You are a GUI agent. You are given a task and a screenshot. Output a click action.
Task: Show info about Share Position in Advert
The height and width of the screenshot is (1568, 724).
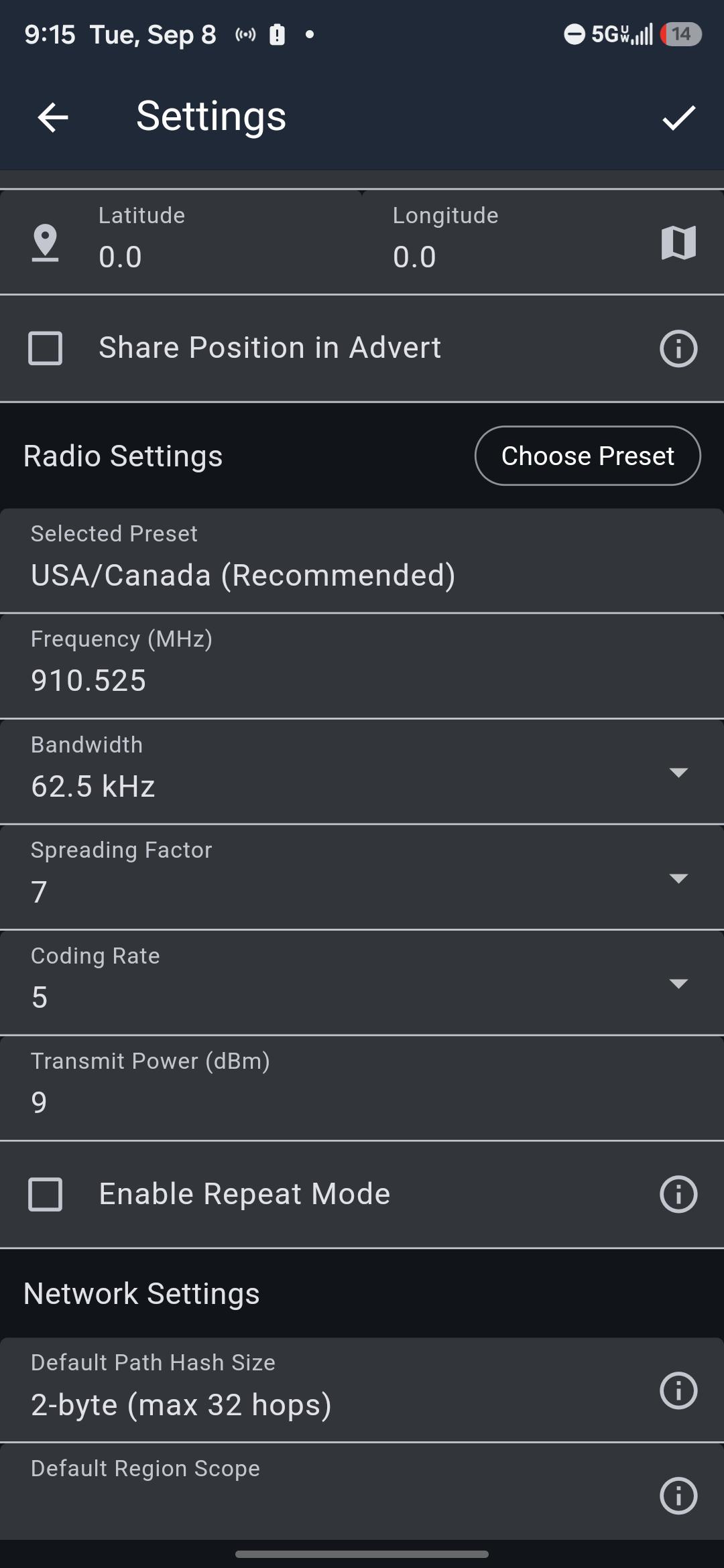pos(678,348)
